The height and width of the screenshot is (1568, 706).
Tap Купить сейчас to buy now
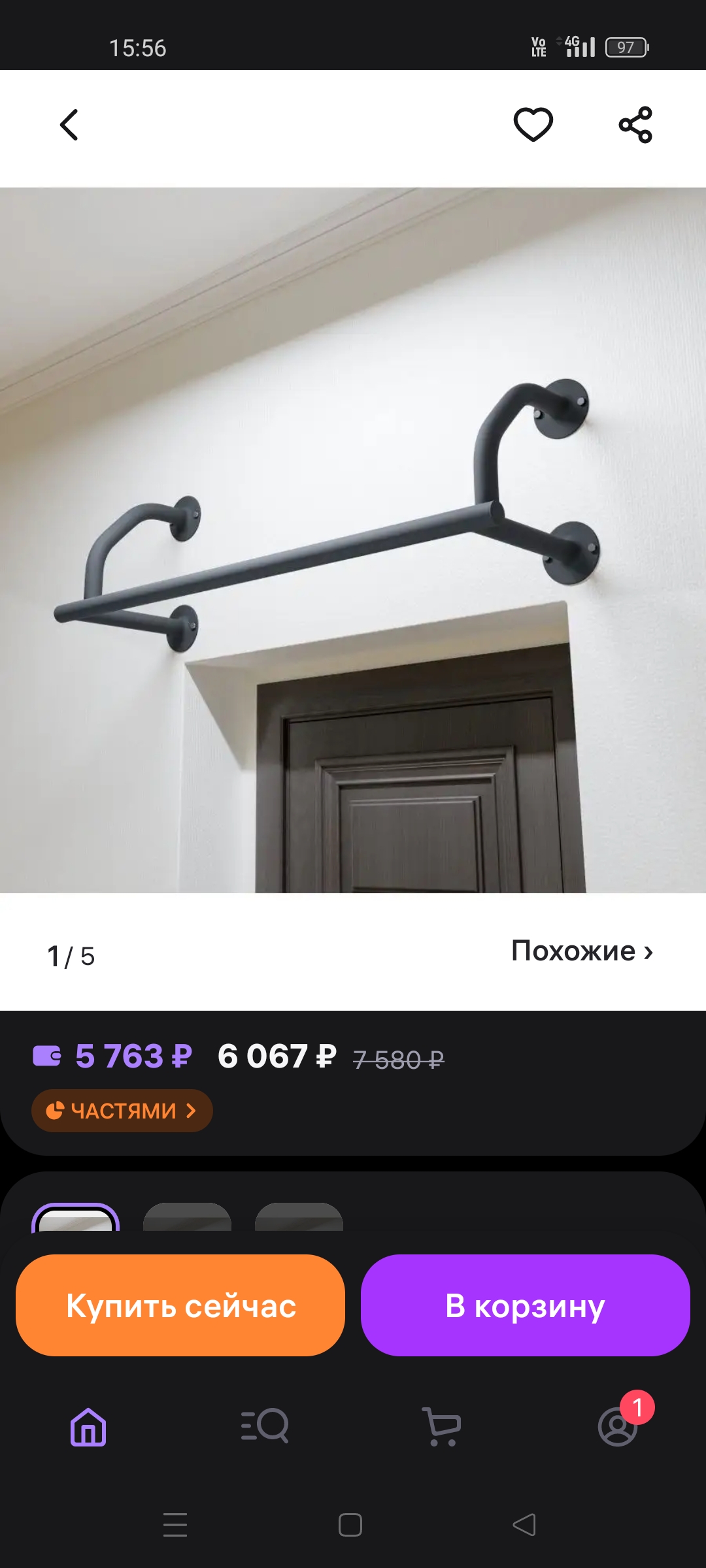pyautogui.click(x=180, y=1305)
